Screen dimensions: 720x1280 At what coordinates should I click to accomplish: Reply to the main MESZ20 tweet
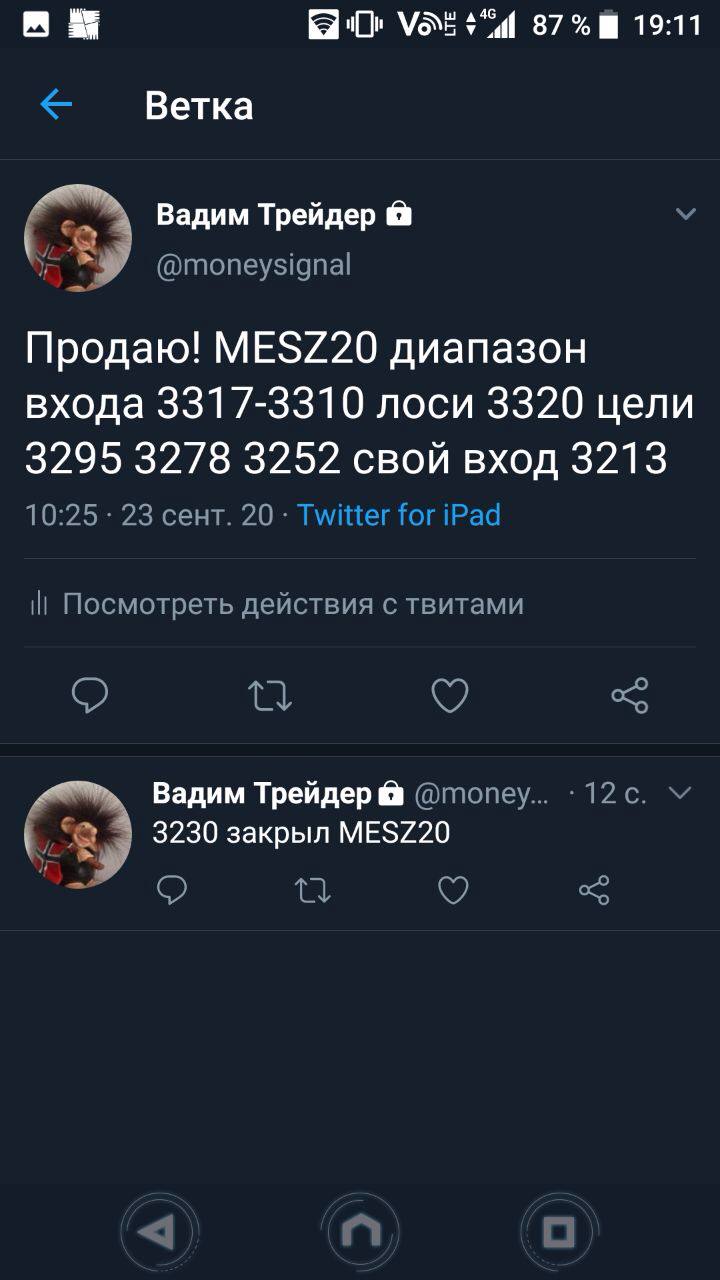[x=90, y=695]
